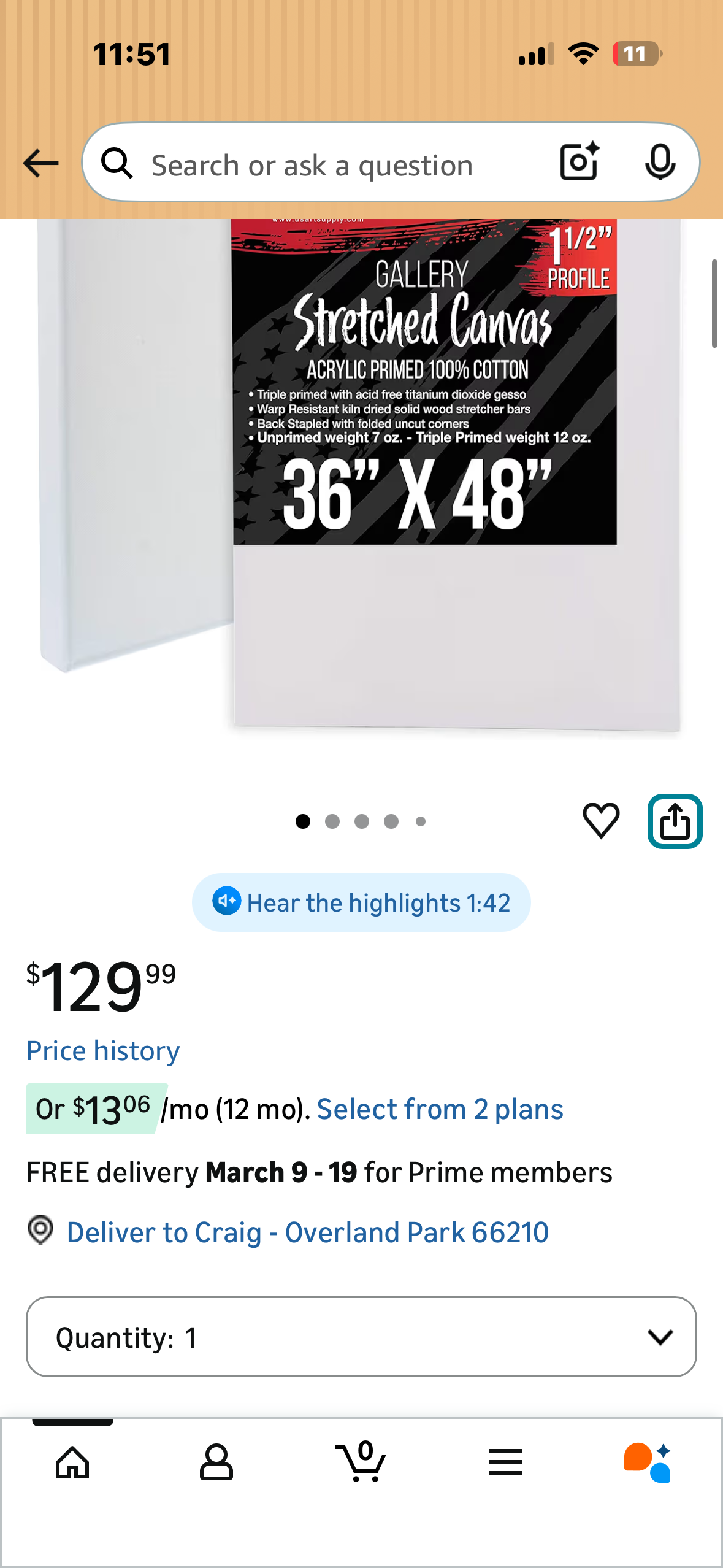Open camera lens search
723x1568 pixels.
point(579,163)
